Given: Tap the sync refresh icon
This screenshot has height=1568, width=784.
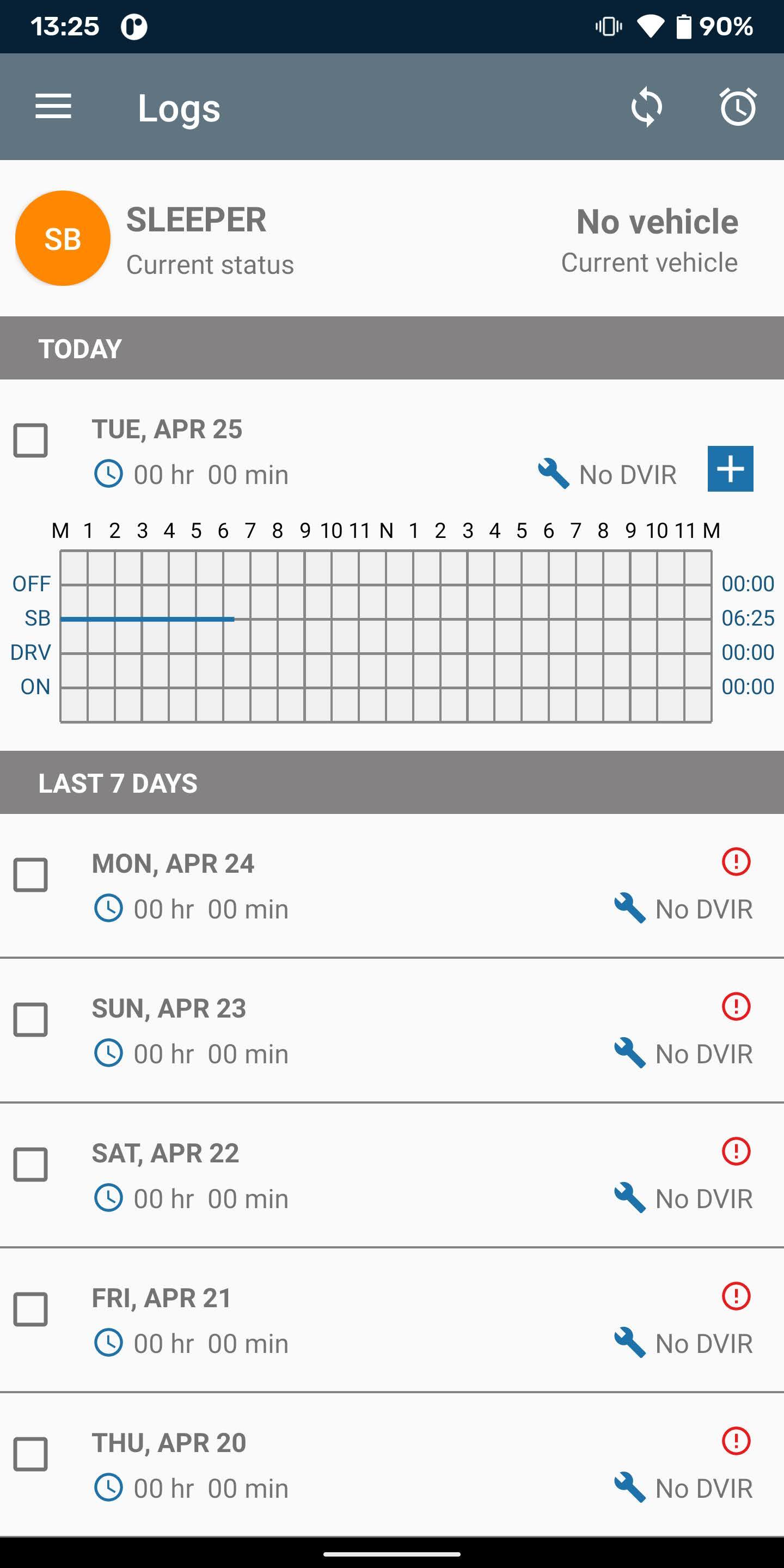Looking at the screenshot, I should pos(646,107).
